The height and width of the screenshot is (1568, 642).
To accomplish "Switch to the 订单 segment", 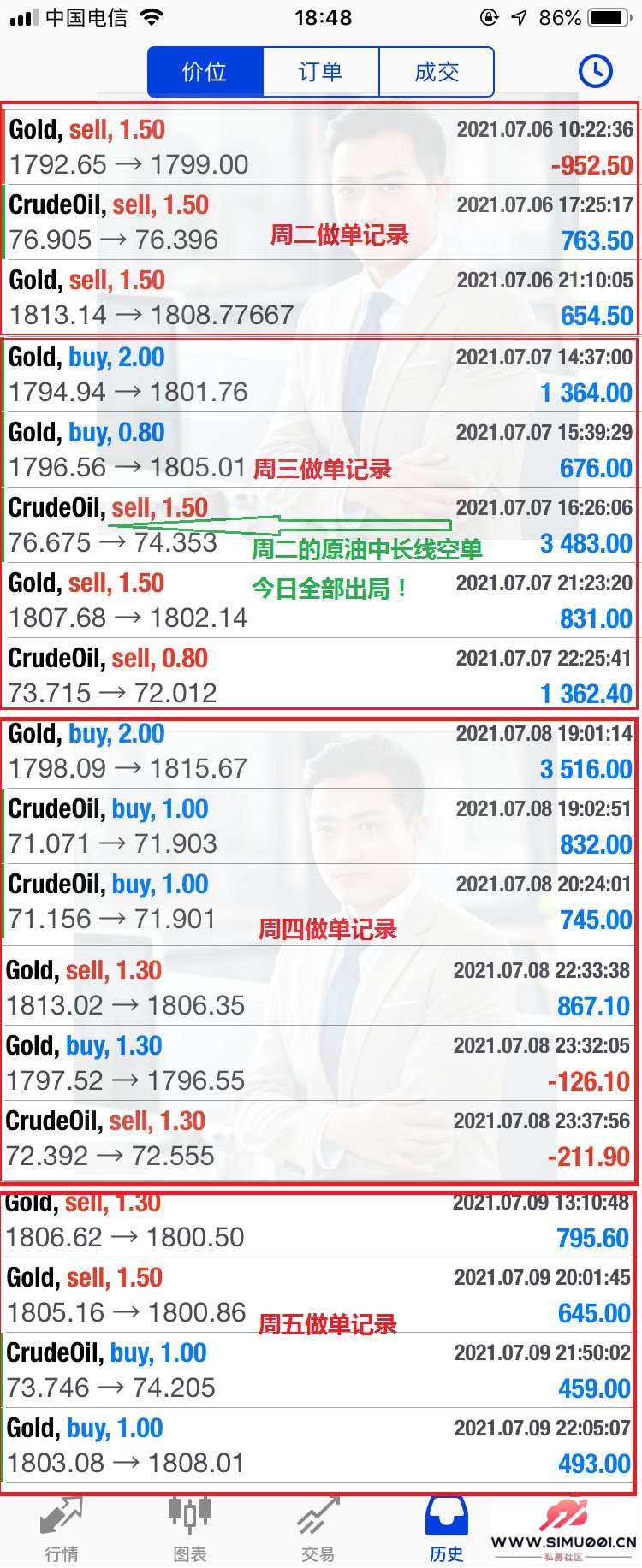I will pyautogui.click(x=320, y=72).
